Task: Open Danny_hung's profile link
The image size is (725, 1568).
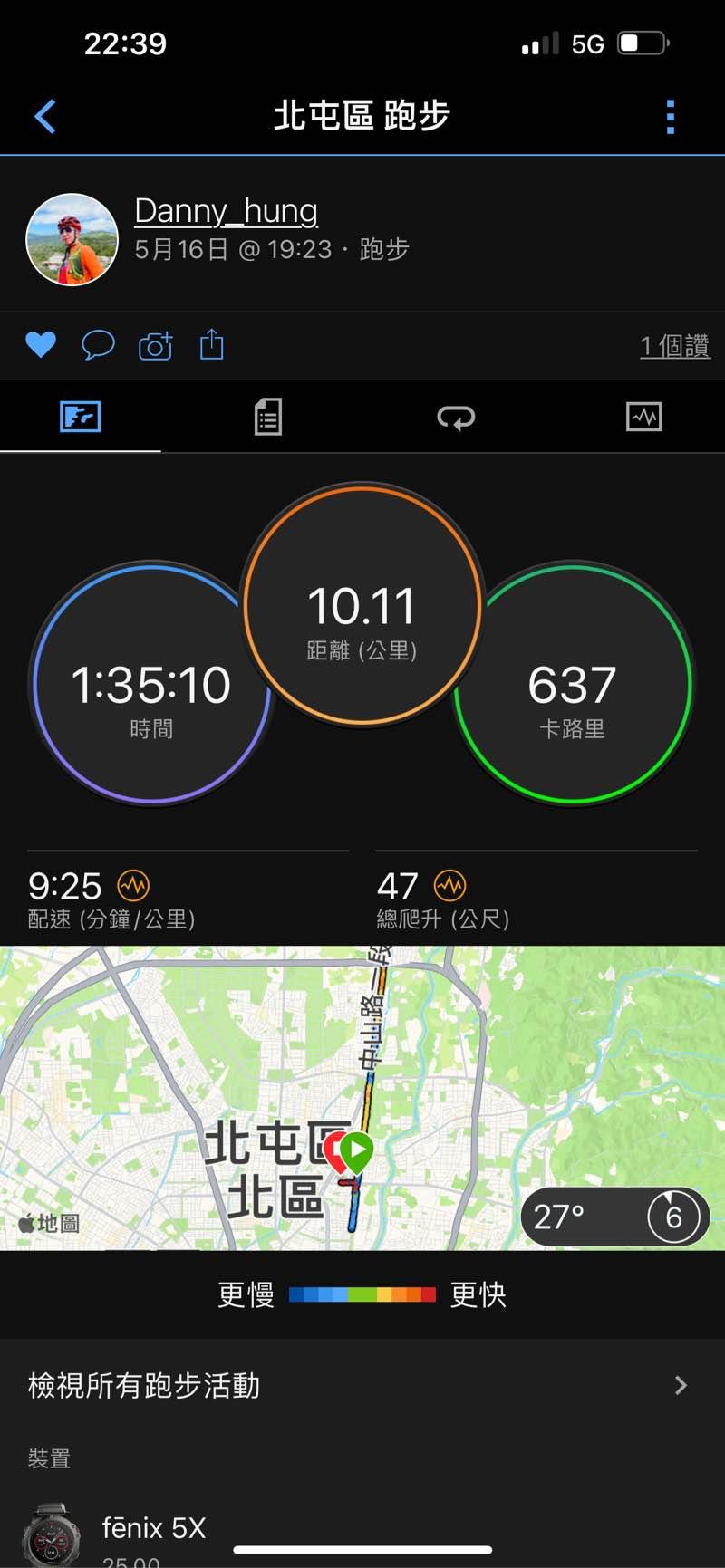Action: click(226, 211)
